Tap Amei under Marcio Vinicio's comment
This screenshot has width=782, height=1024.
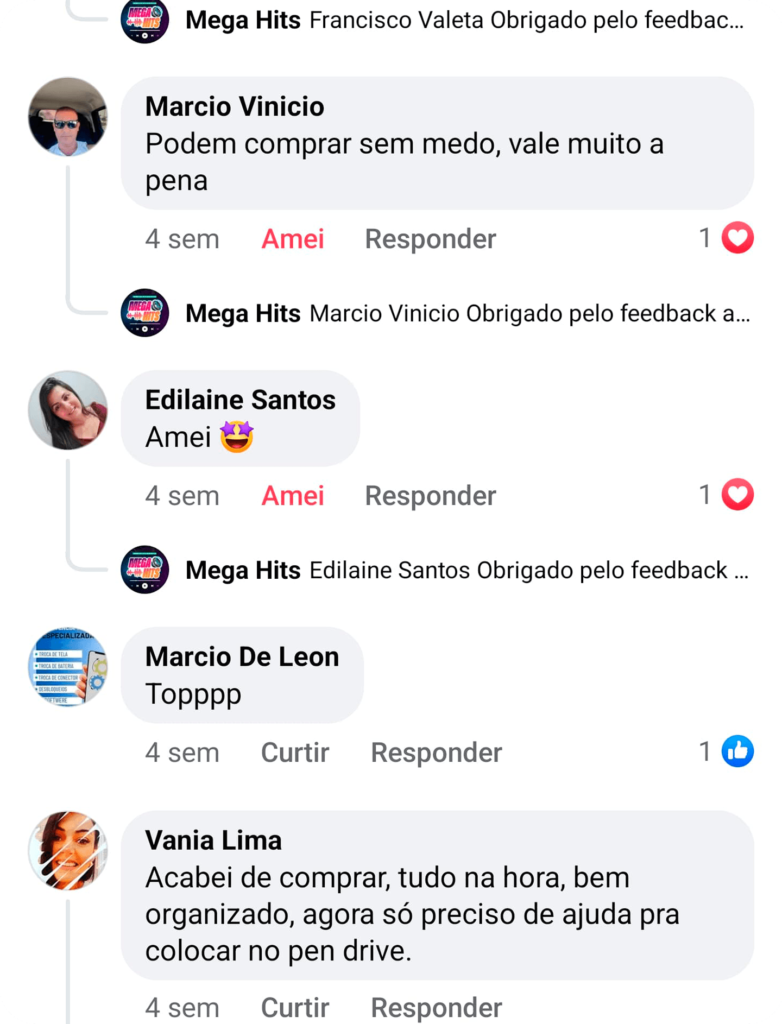pos(292,239)
